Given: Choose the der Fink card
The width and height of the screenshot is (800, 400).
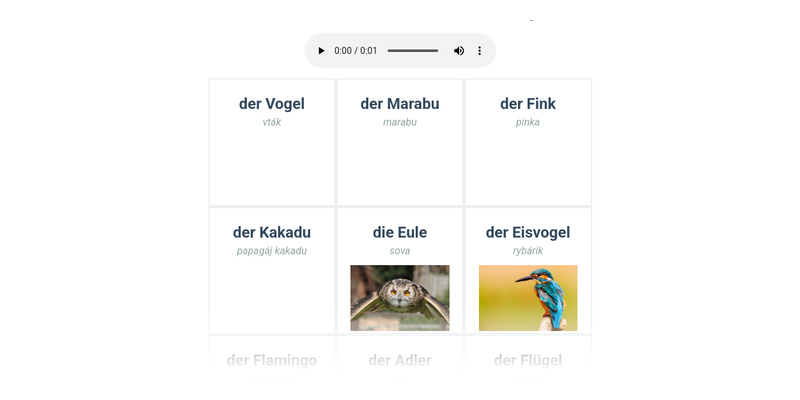Looking at the screenshot, I should click(x=528, y=142).
